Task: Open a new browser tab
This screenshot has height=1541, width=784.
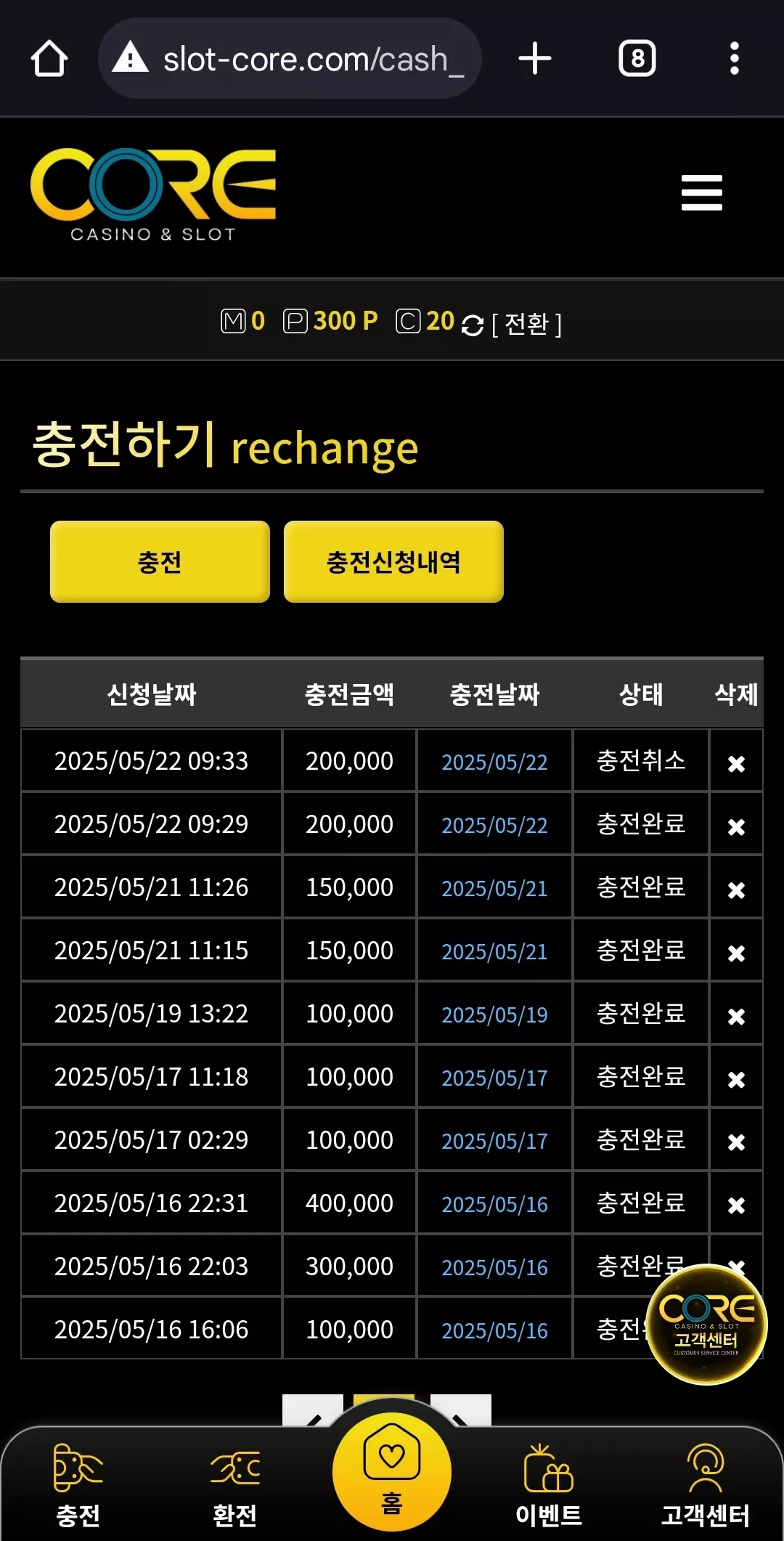Action: coord(535,58)
